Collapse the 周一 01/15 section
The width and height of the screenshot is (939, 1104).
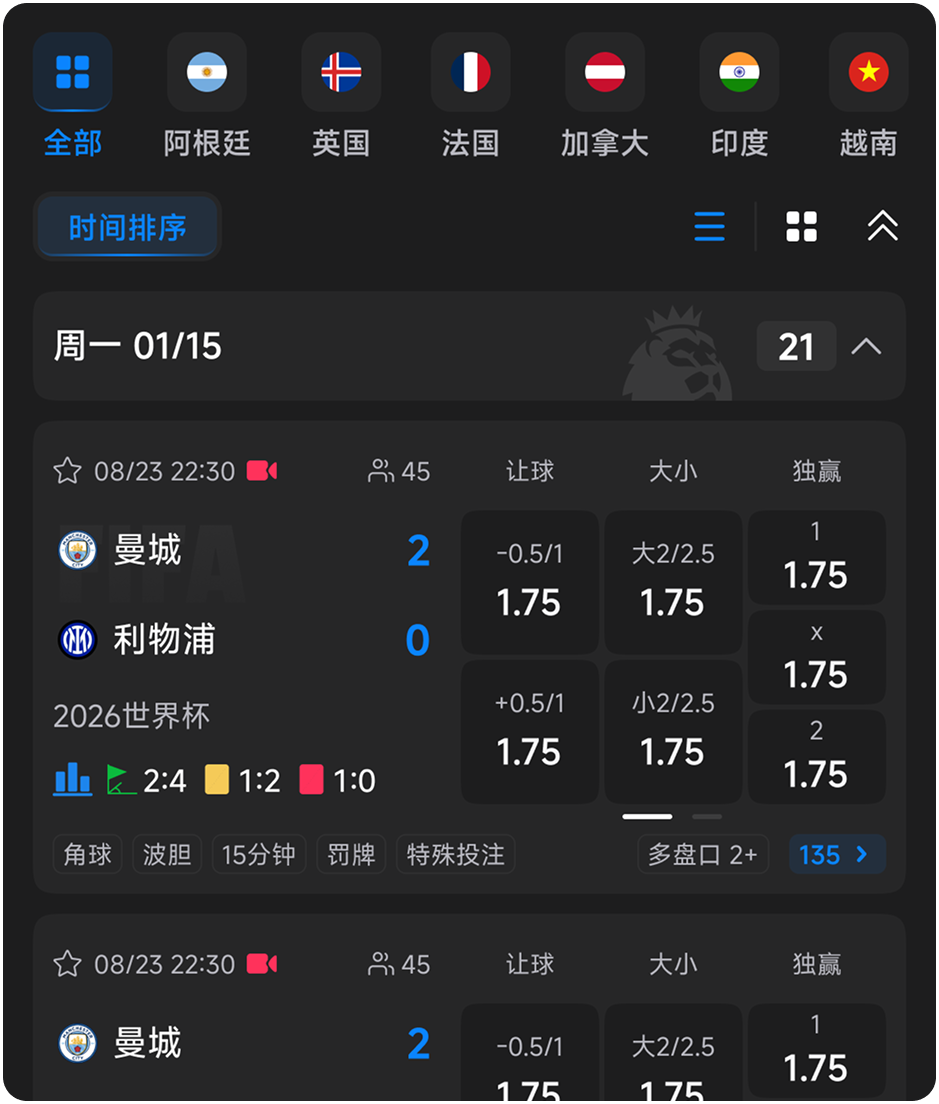pyautogui.click(x=866, y=346)
